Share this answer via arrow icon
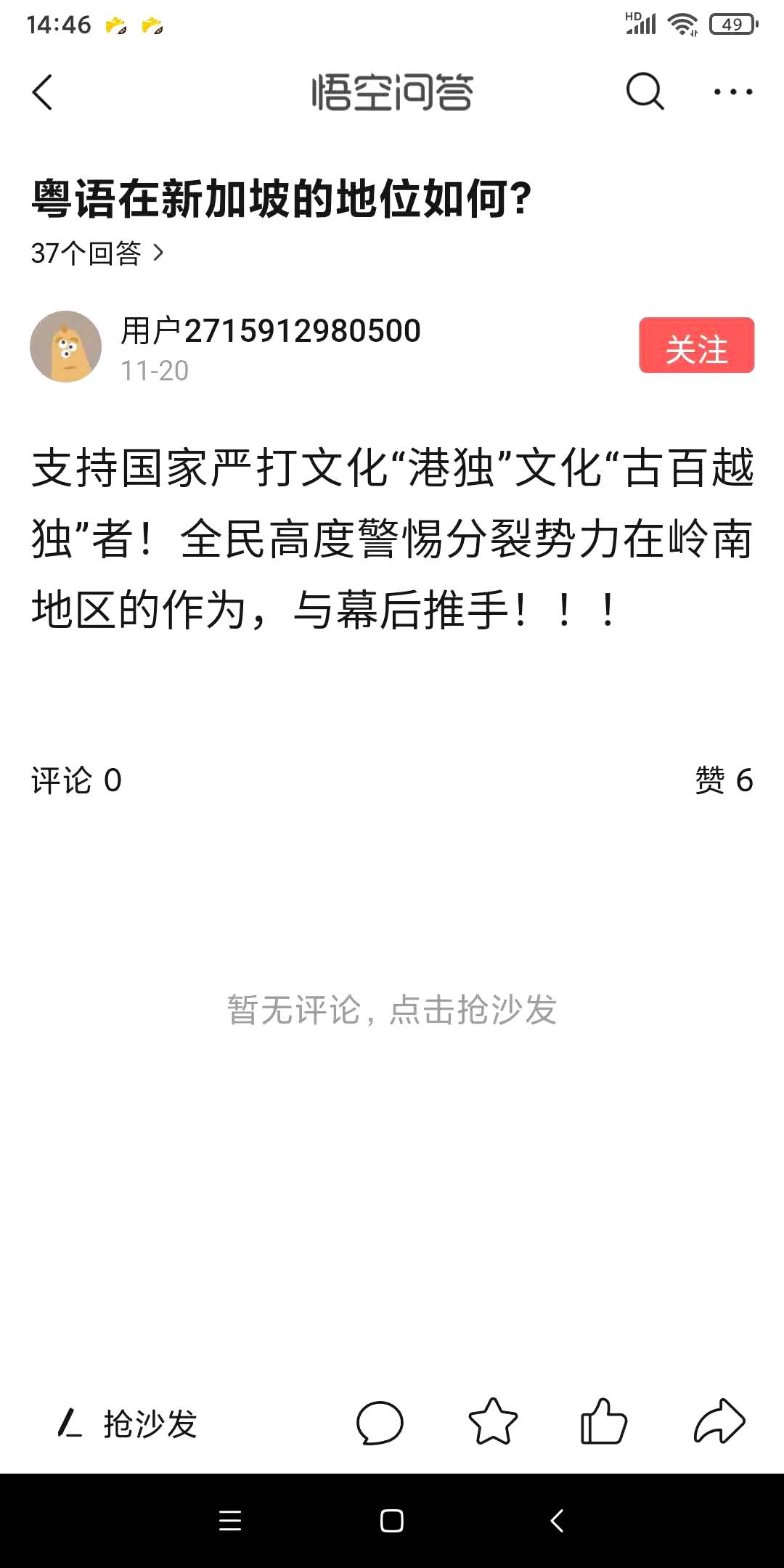Viewport: 784px width, 1568px height. click(x=719, y=1422)
